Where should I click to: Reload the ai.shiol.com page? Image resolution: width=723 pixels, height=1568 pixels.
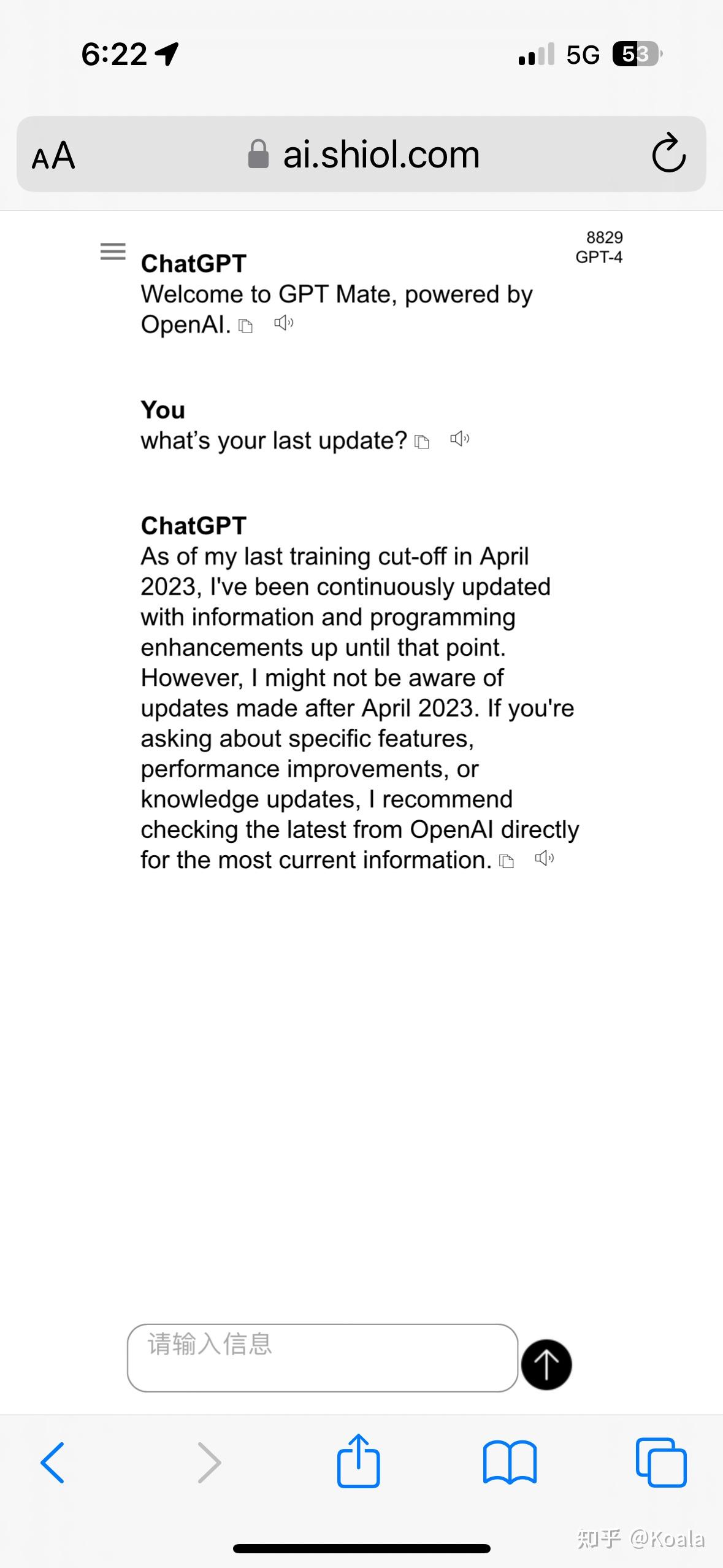click(x=668, y=154)
